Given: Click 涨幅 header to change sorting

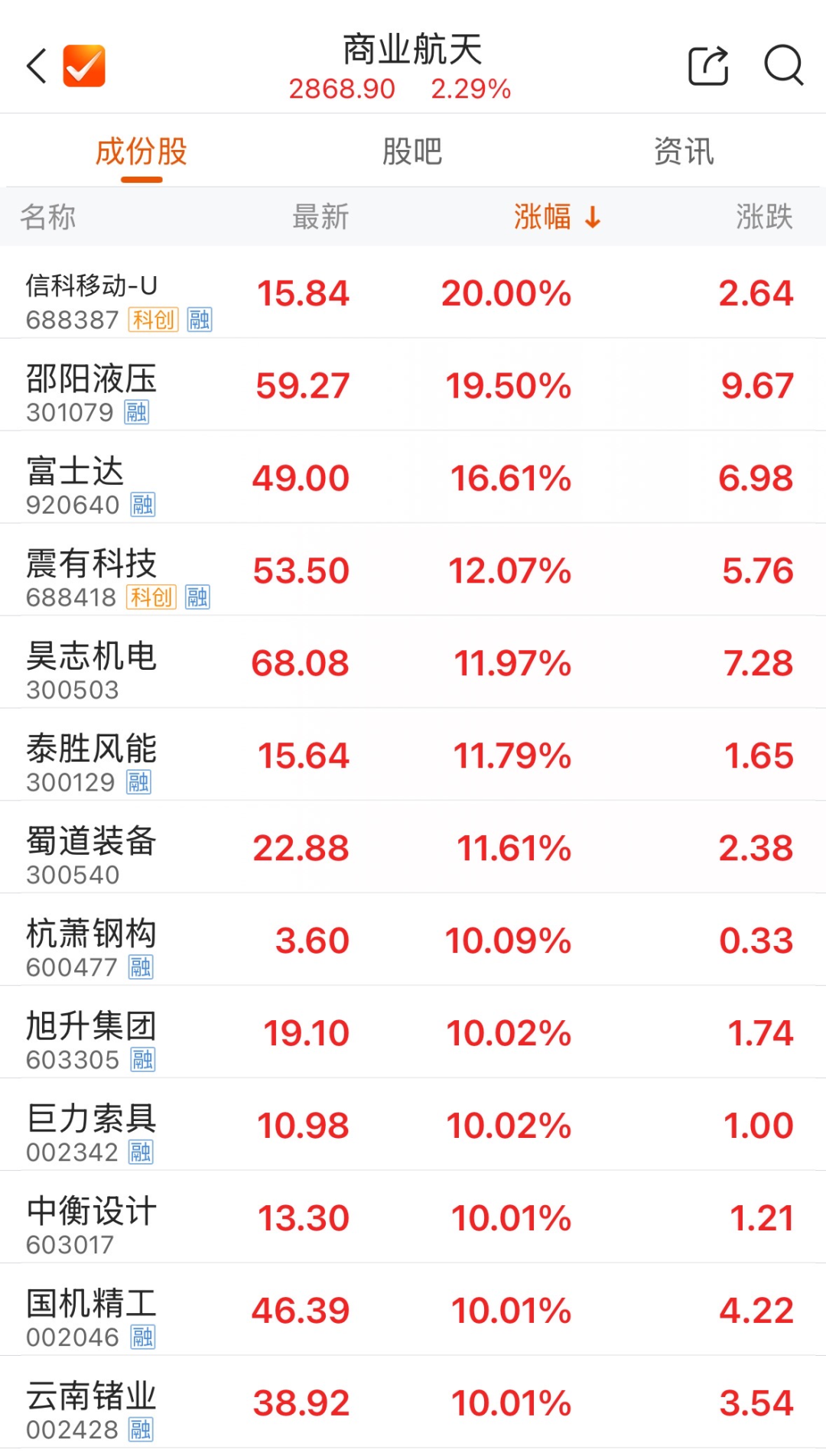Looking at the screenshot, I should point(543,218).
